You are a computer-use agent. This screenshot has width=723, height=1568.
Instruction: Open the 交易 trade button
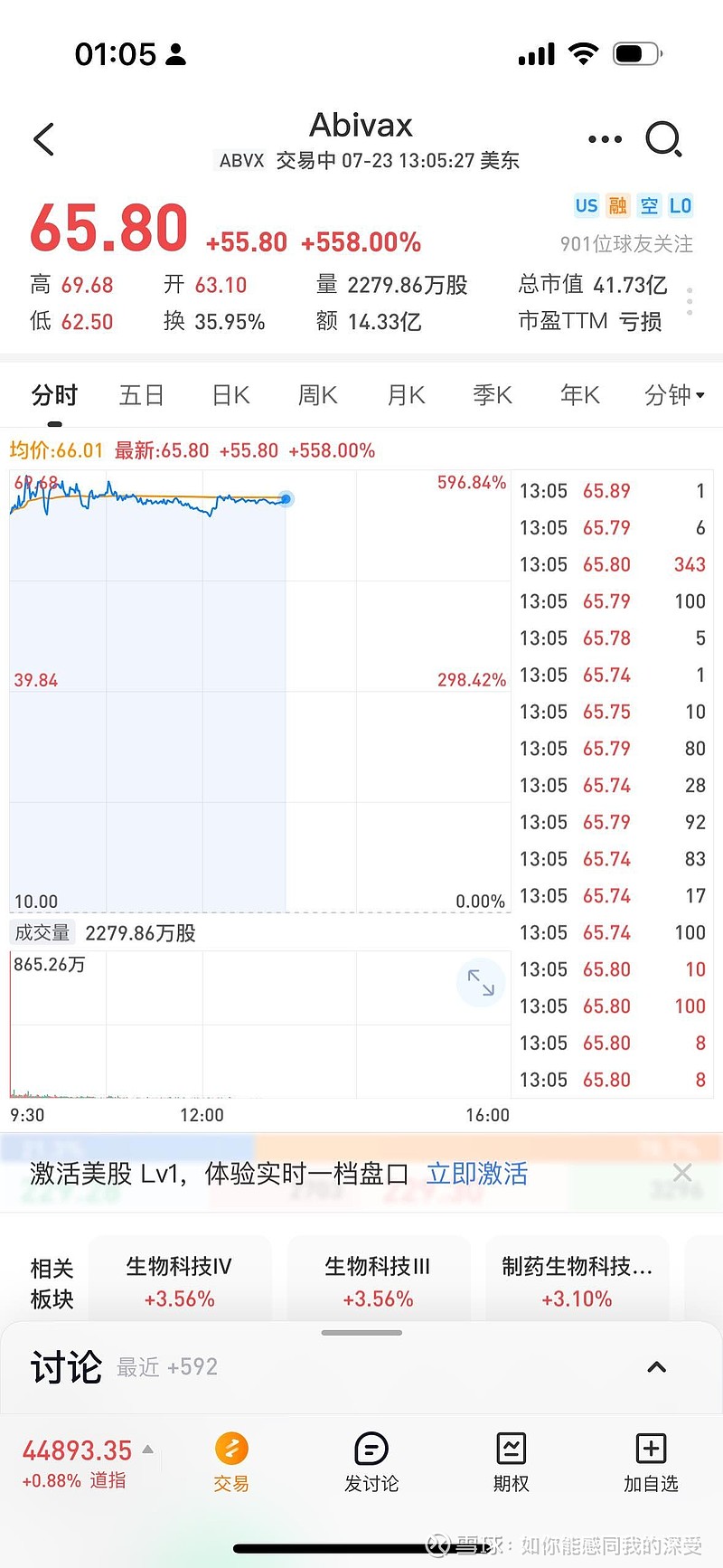click(x=231, y=1462)
